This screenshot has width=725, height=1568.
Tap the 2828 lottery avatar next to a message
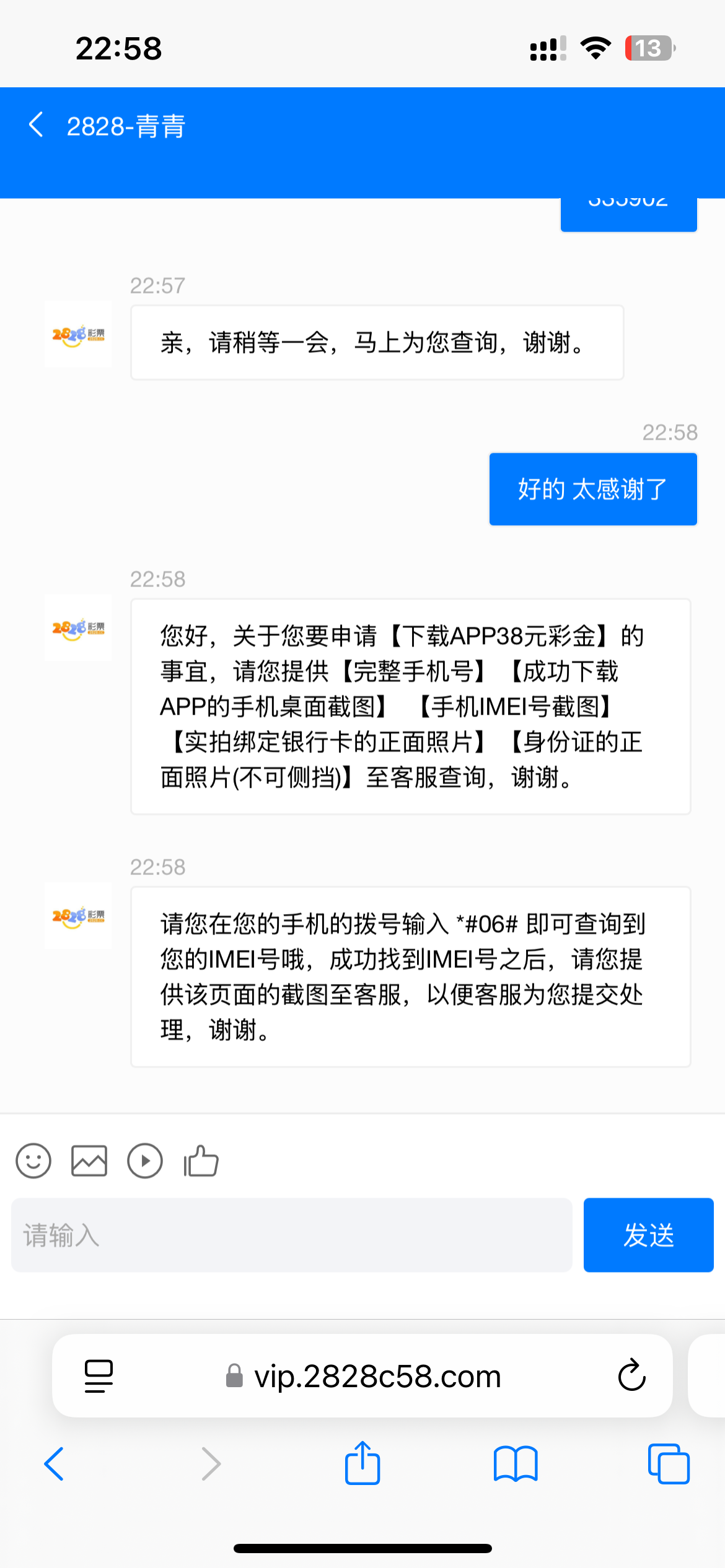(x=77, y=628)
